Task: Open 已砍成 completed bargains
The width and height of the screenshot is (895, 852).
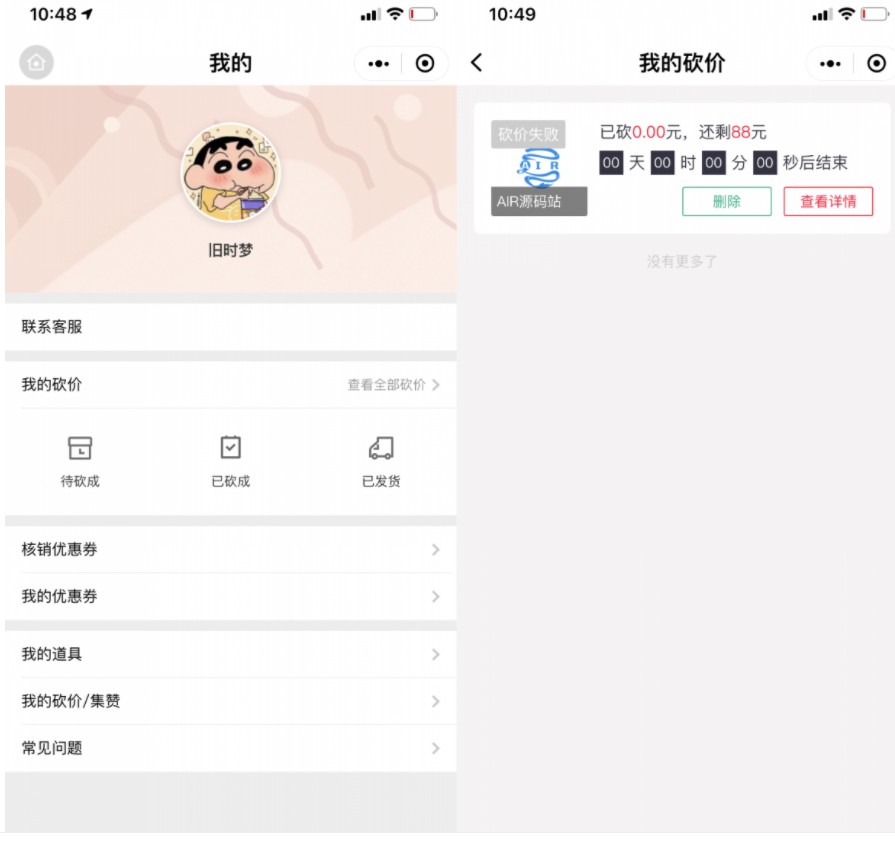Action: pos(230,461)
